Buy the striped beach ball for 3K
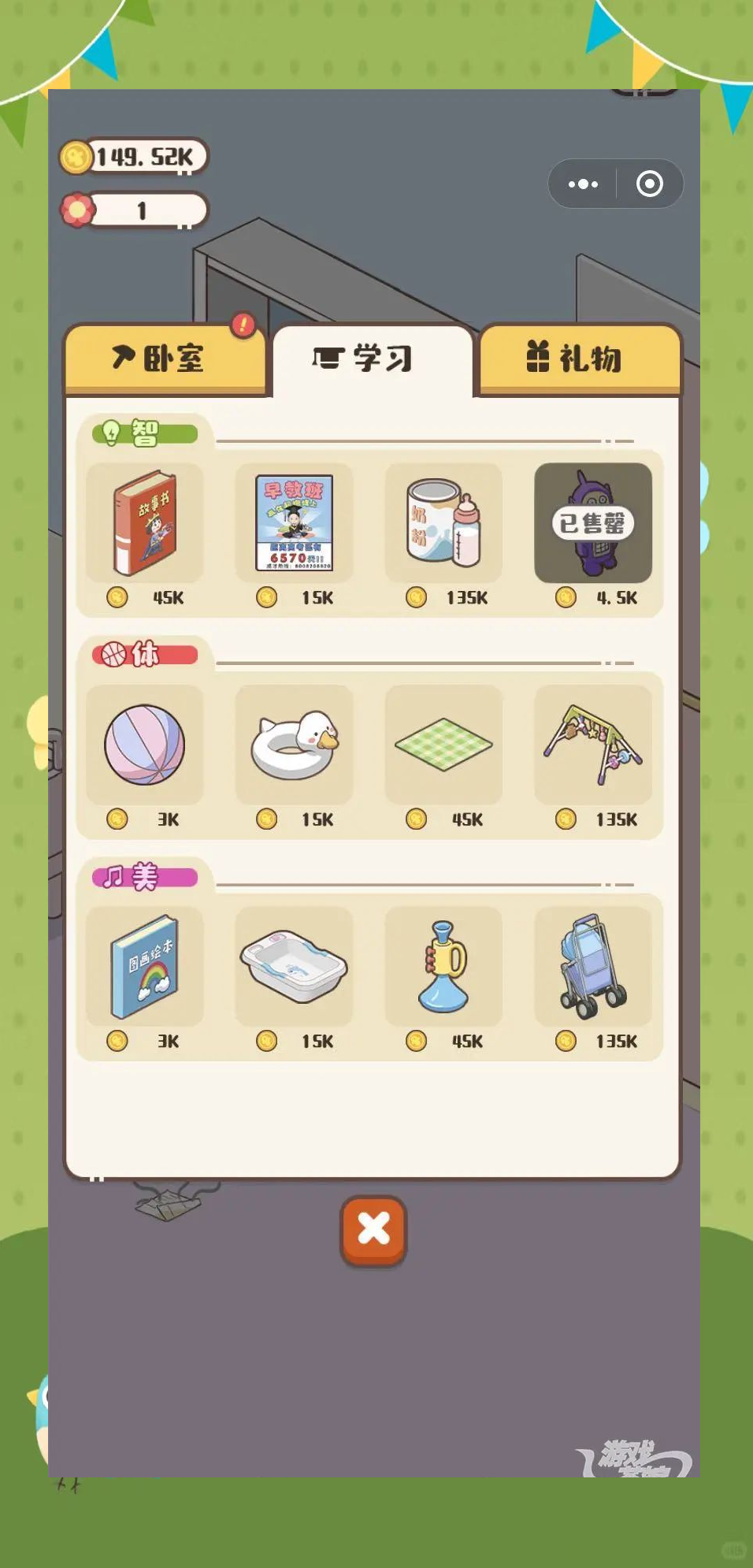Image resolution: width=753 pixels, height=1568 pixels. point(145,745)
